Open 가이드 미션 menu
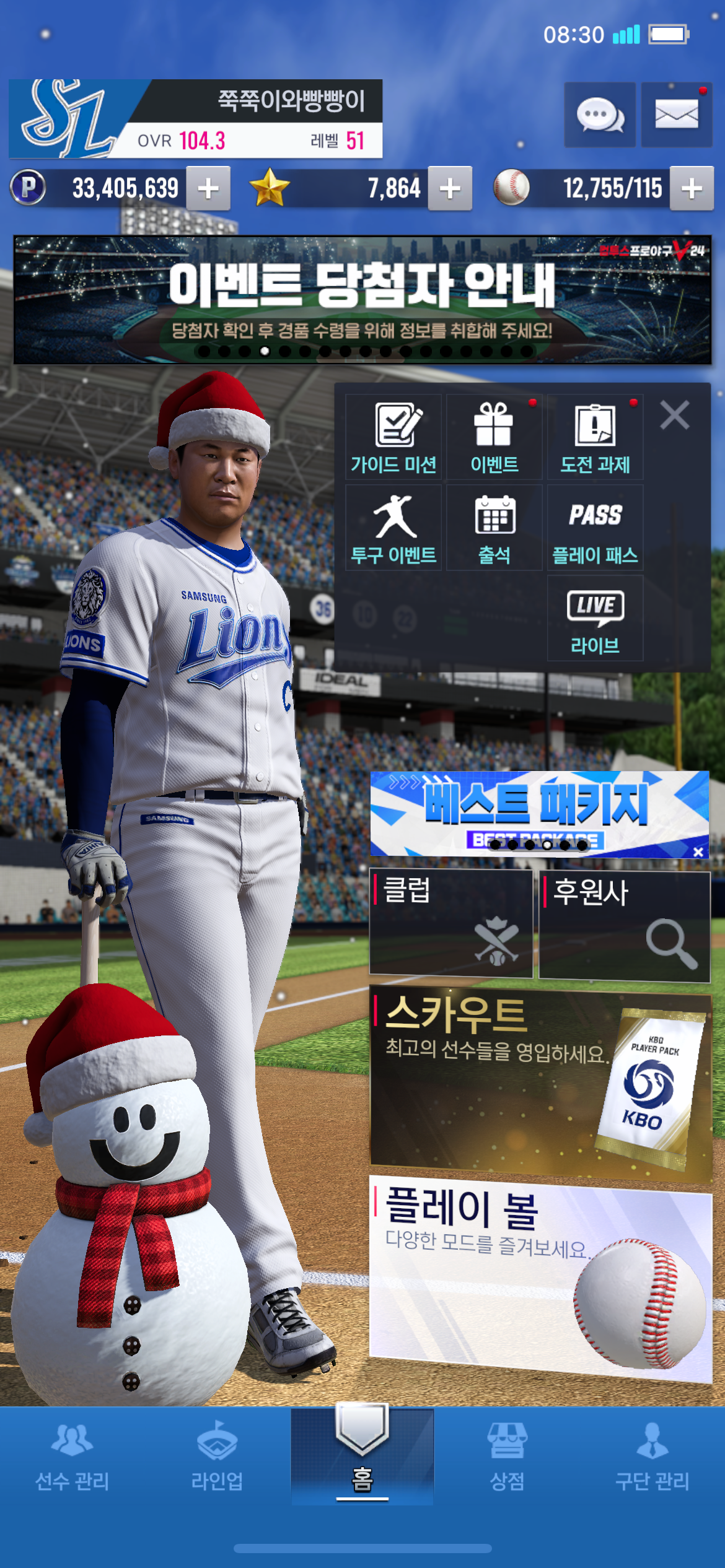The width and height of the screenshot is (725, 1568). tap(393, 437)
